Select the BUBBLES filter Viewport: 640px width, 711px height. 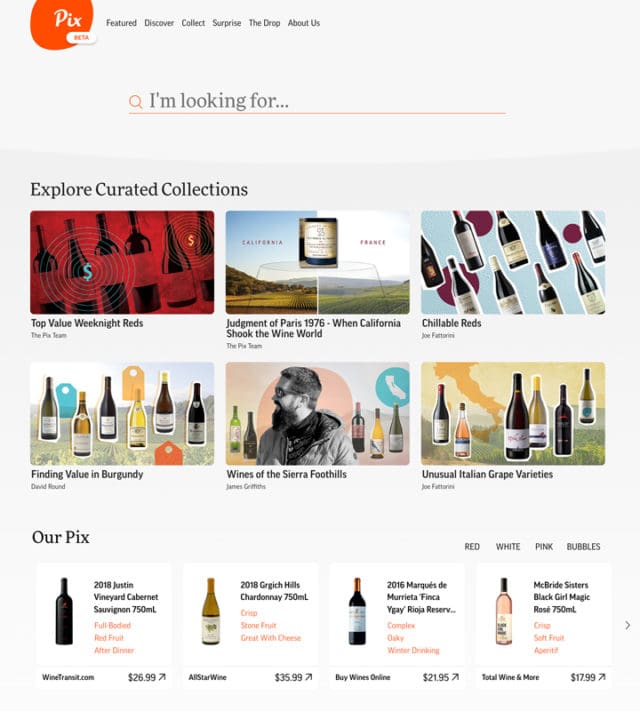(x=583, y=547)
